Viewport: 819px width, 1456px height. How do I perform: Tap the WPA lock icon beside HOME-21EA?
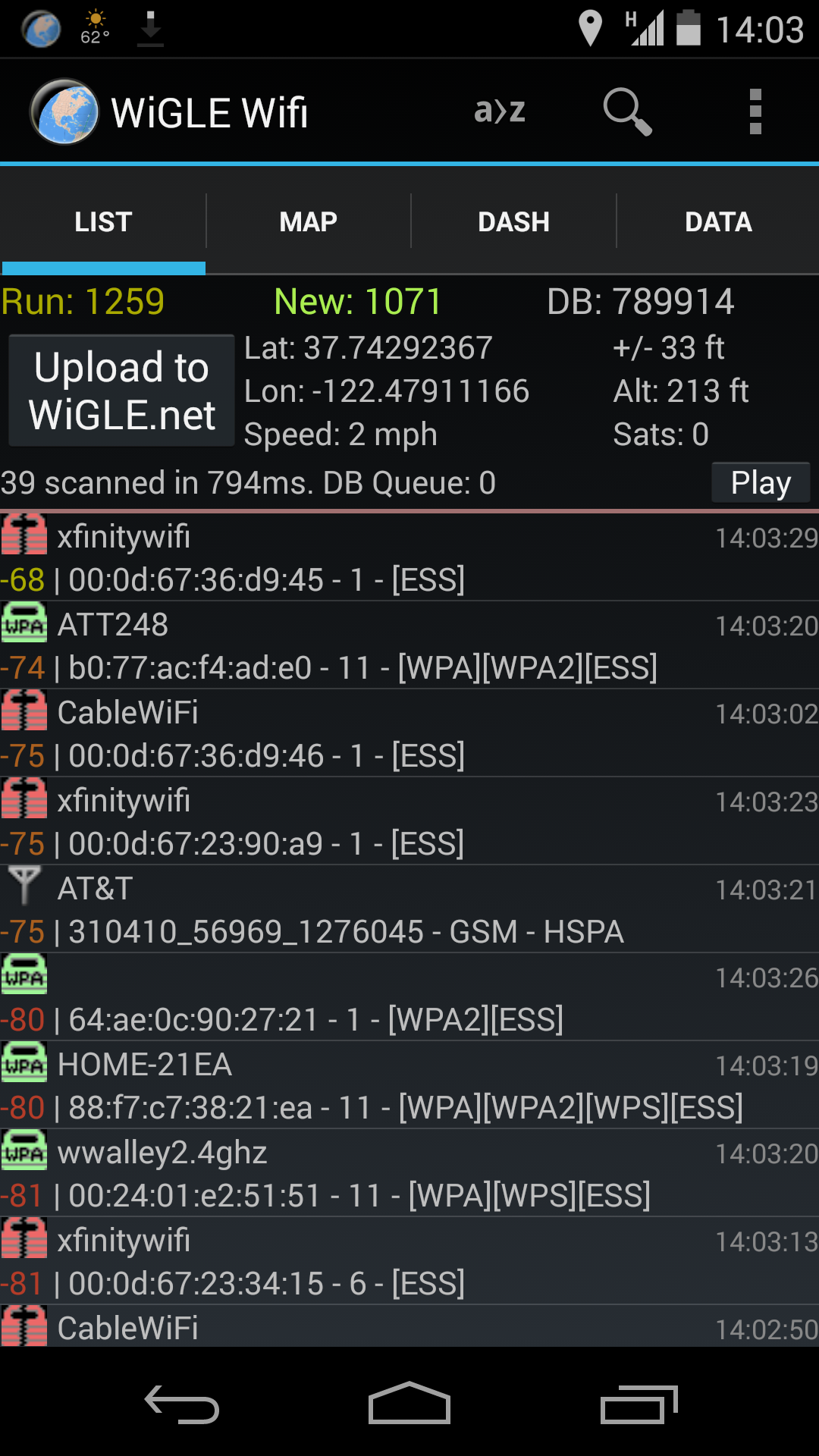(24, 1063)
